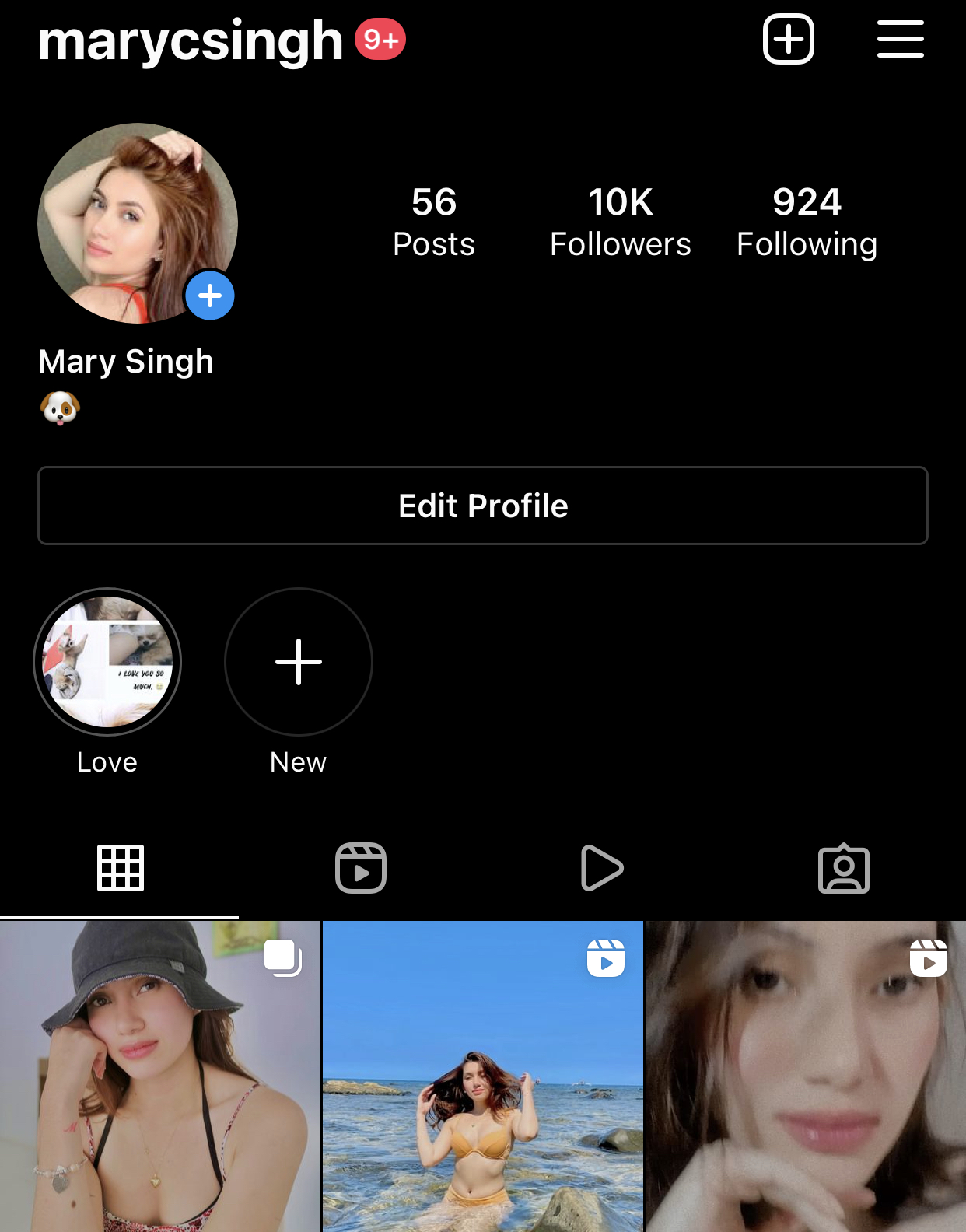Switch to the posts grid tab

coord(121,867)
